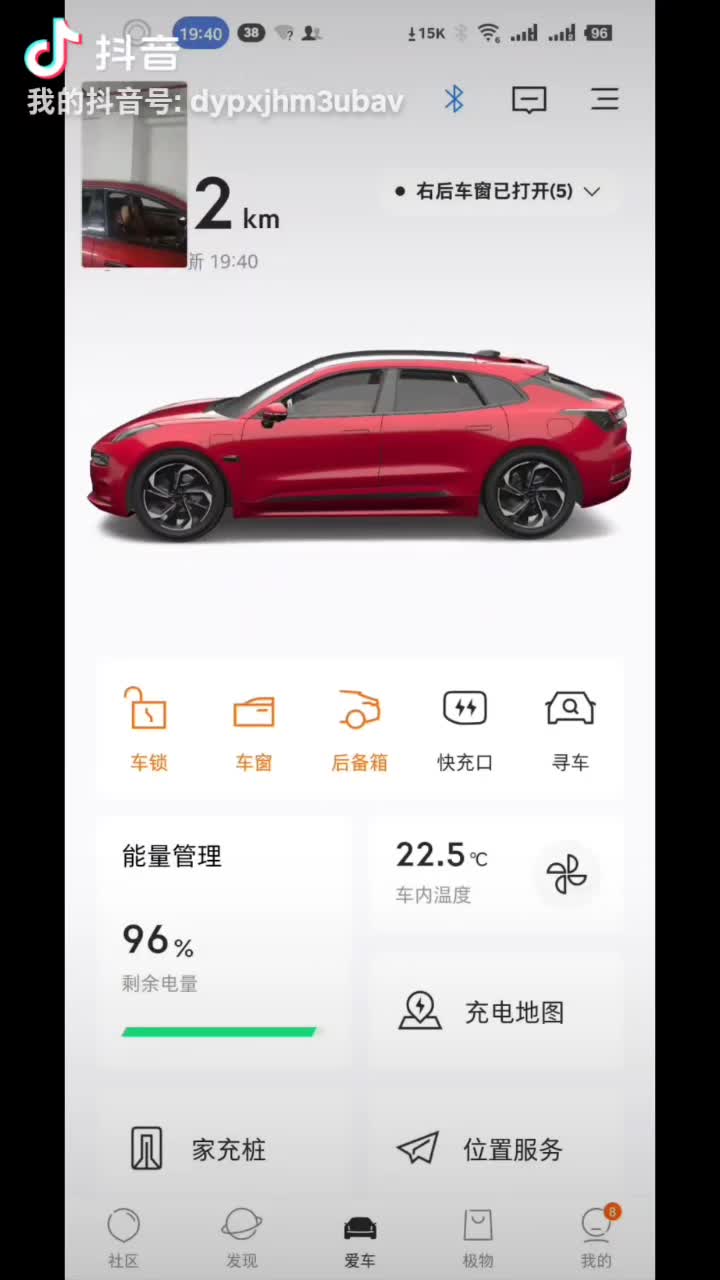This screenshot has width=720, height=1280.
Task: Go to the 极物 shop tab
Action: [x=478, y=1238]
